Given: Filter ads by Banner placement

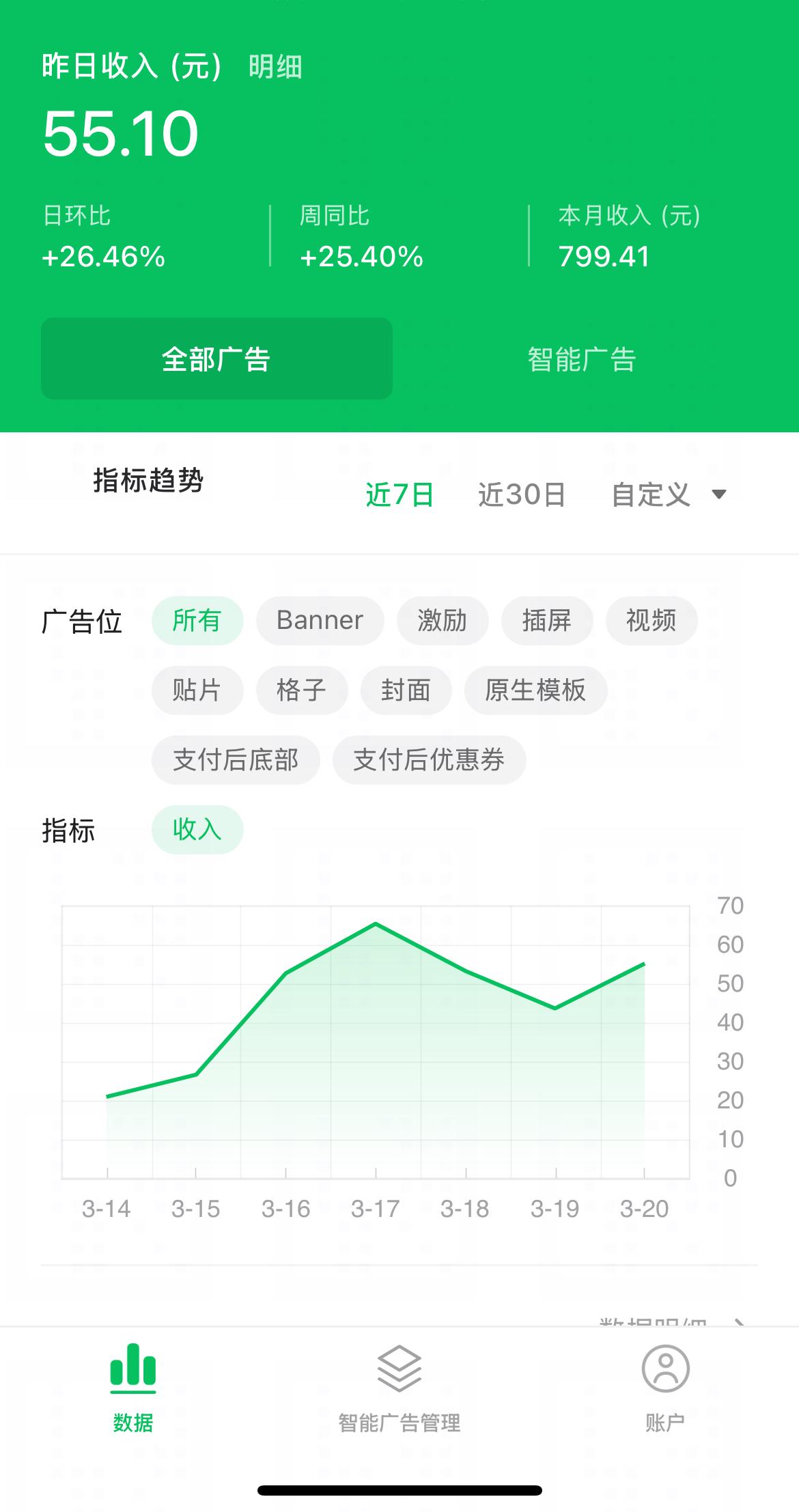Looking at the screenshot, I should [x=319, y=620].
